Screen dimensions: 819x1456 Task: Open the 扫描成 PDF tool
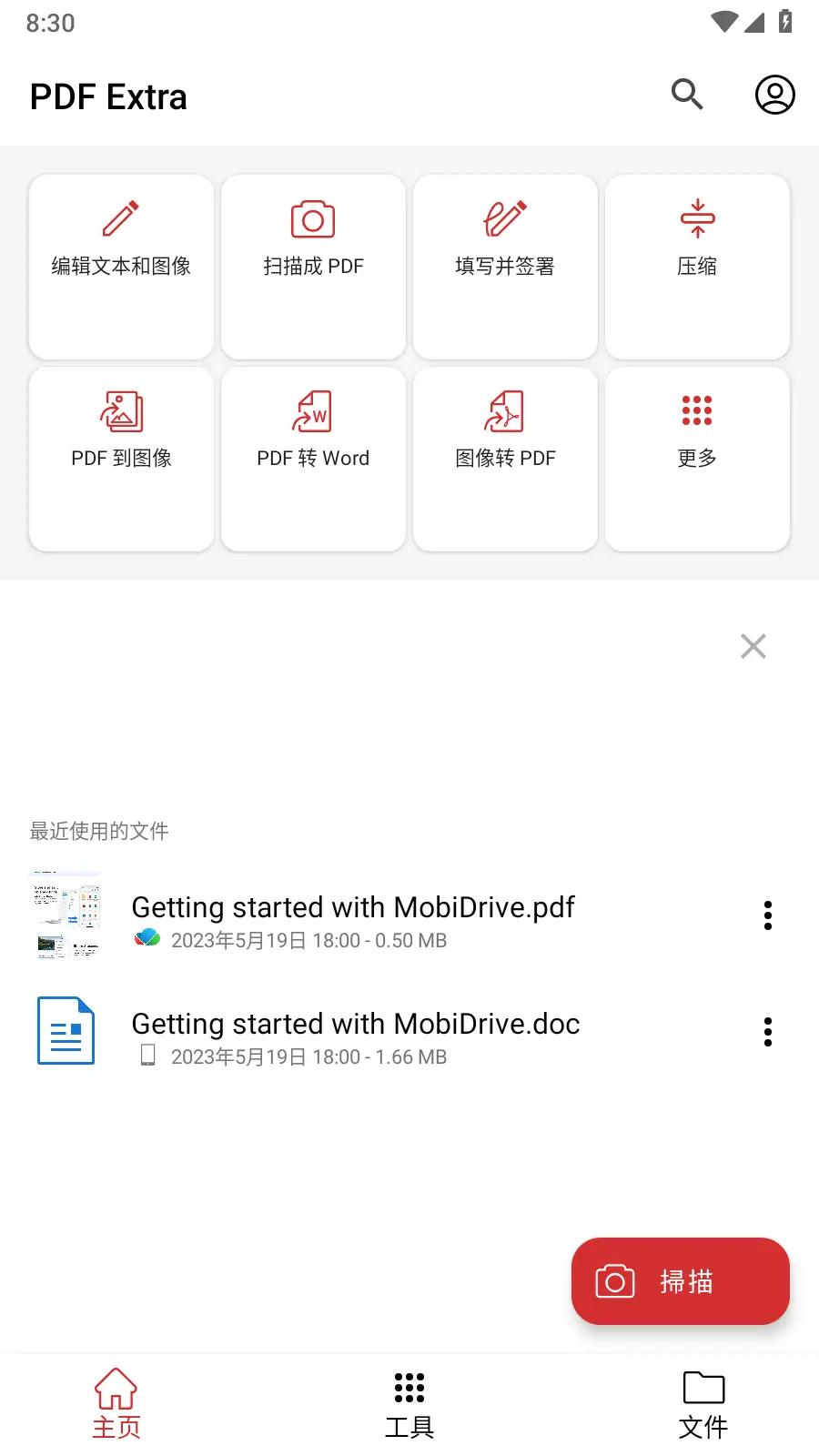click(x=313, y=266)
